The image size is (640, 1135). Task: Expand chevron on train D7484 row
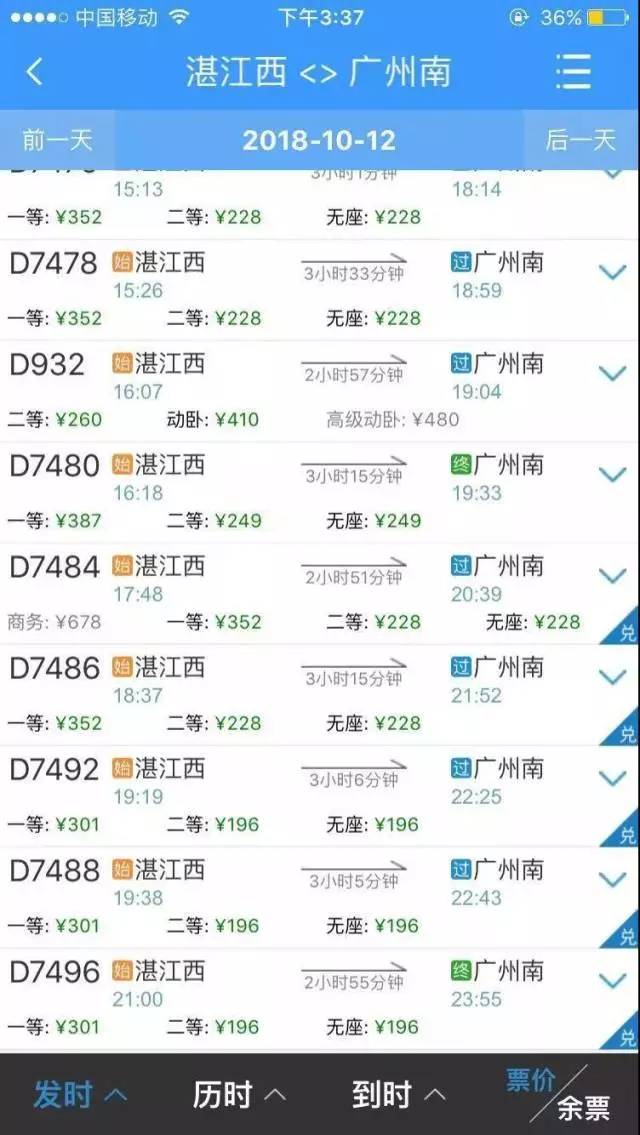click(x=611, y=576)
